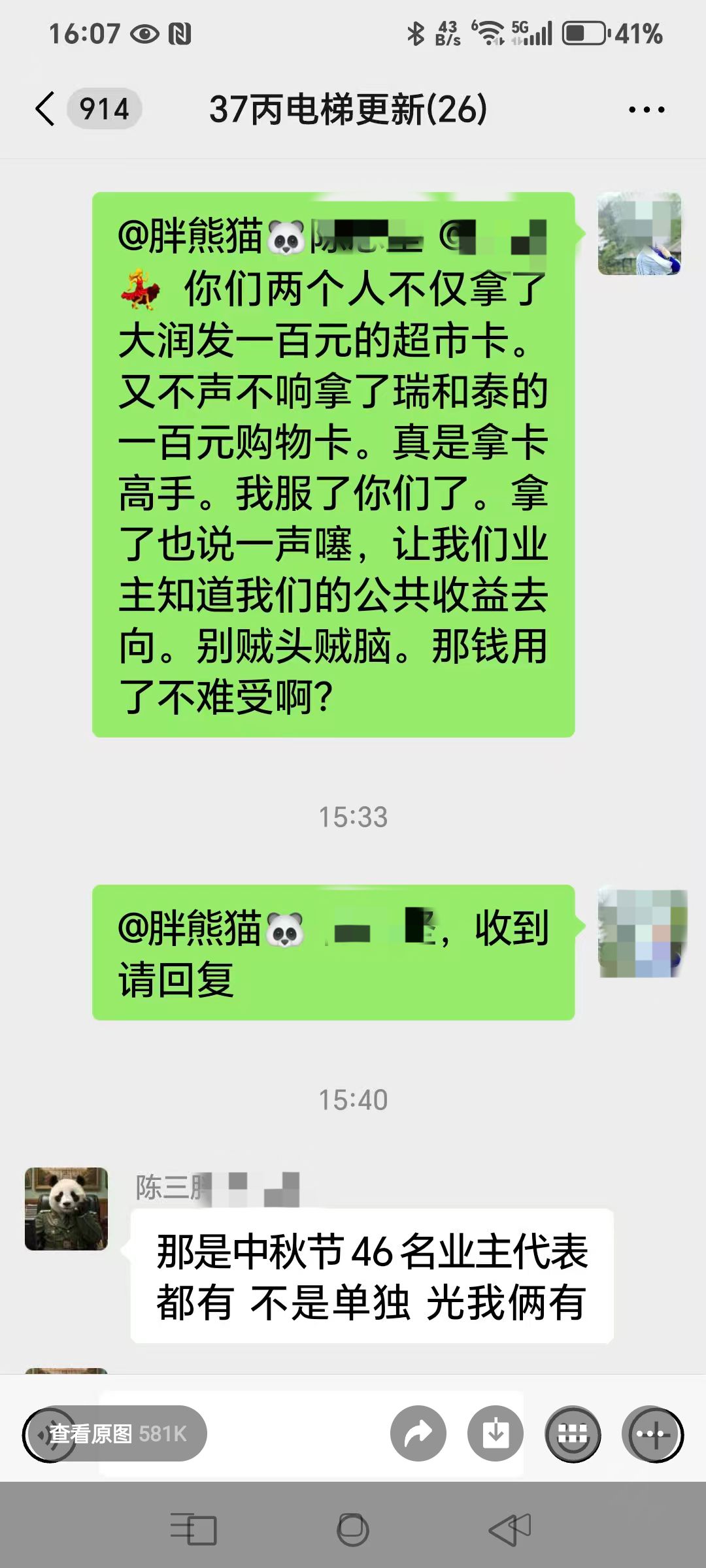This screenshot has height=1568, width=706.
Task: Go back using the system back button
Action: pyautogui.click(x=510, y=1530)
